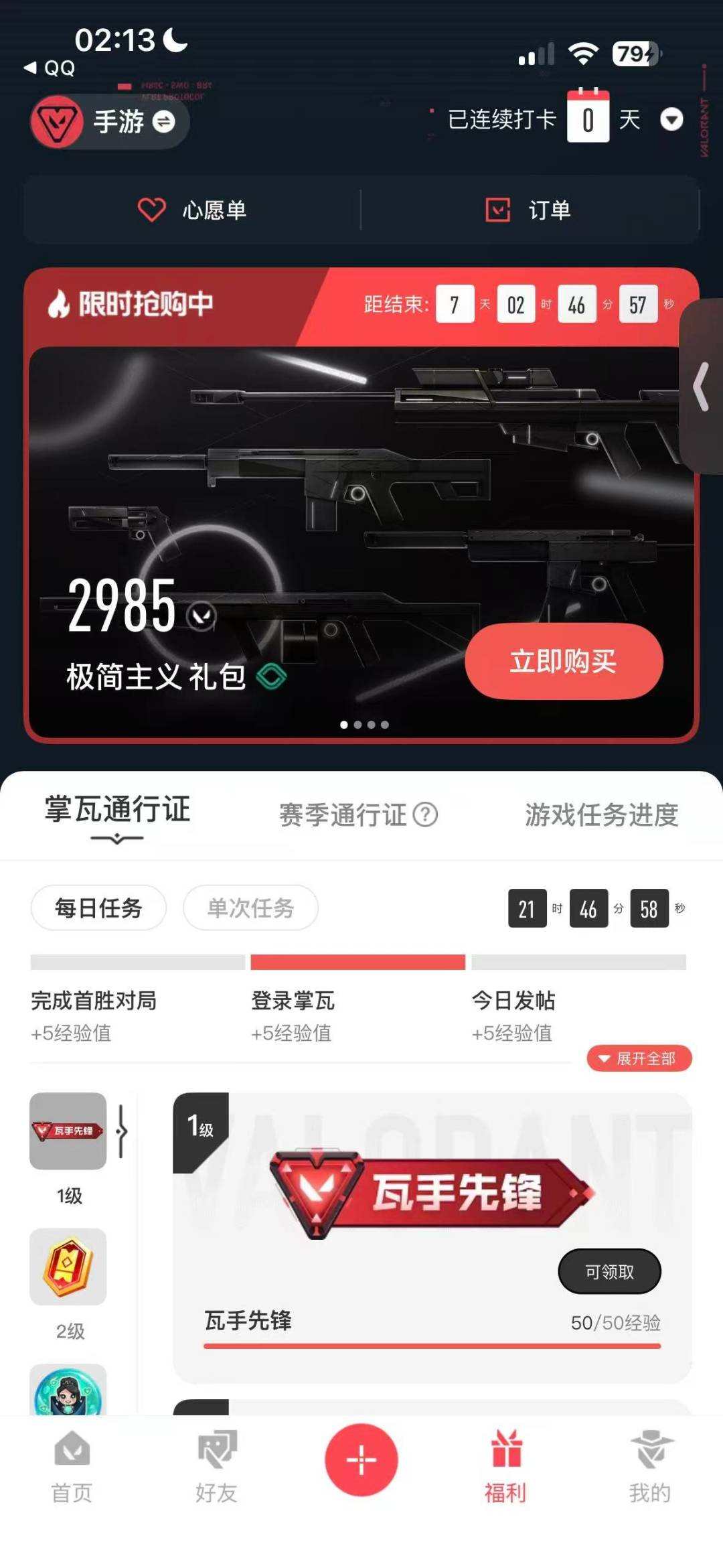Open the check-in streak dropdown arrow

pos(672,119)
